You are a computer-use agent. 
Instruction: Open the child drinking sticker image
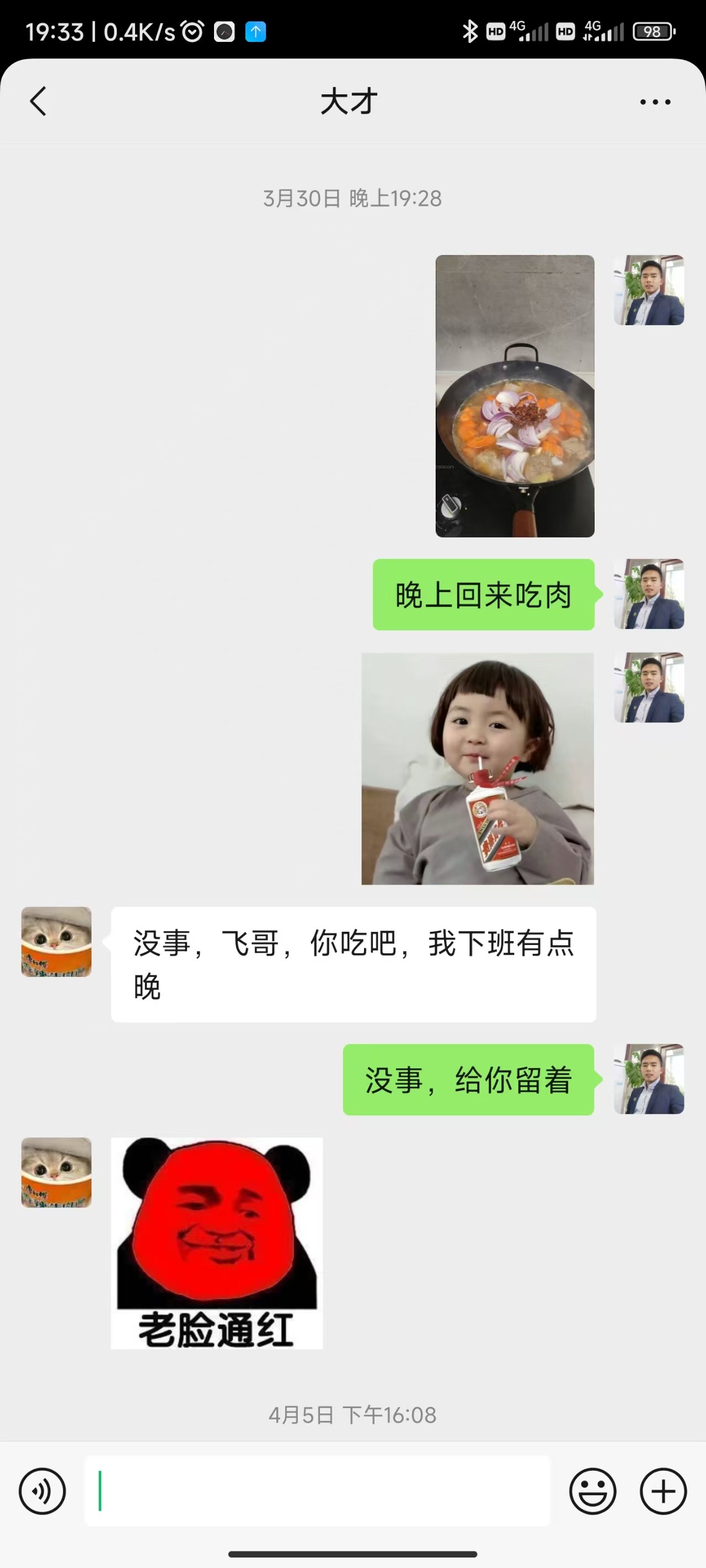tap(478, 768)
